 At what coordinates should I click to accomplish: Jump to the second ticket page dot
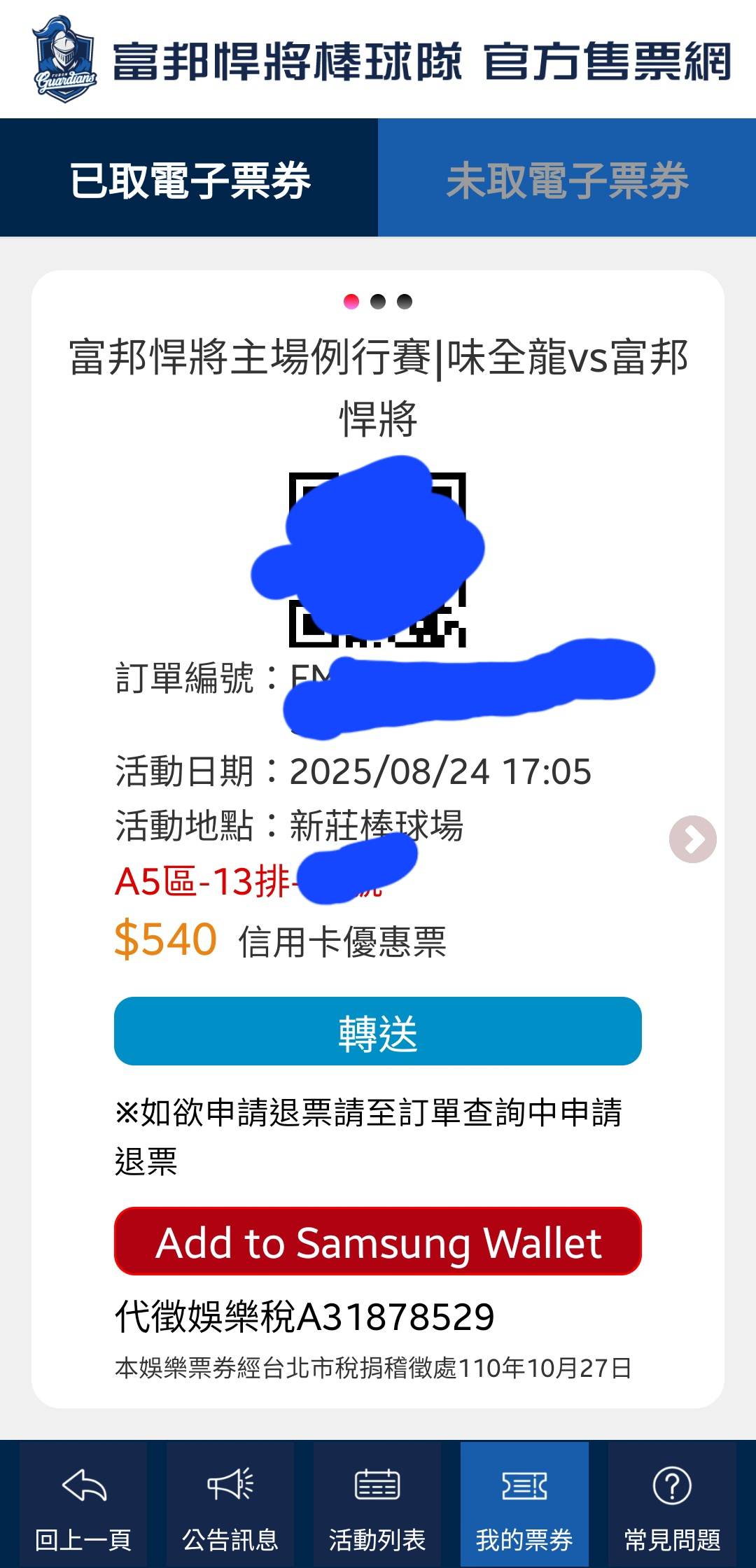coord(378,302)
